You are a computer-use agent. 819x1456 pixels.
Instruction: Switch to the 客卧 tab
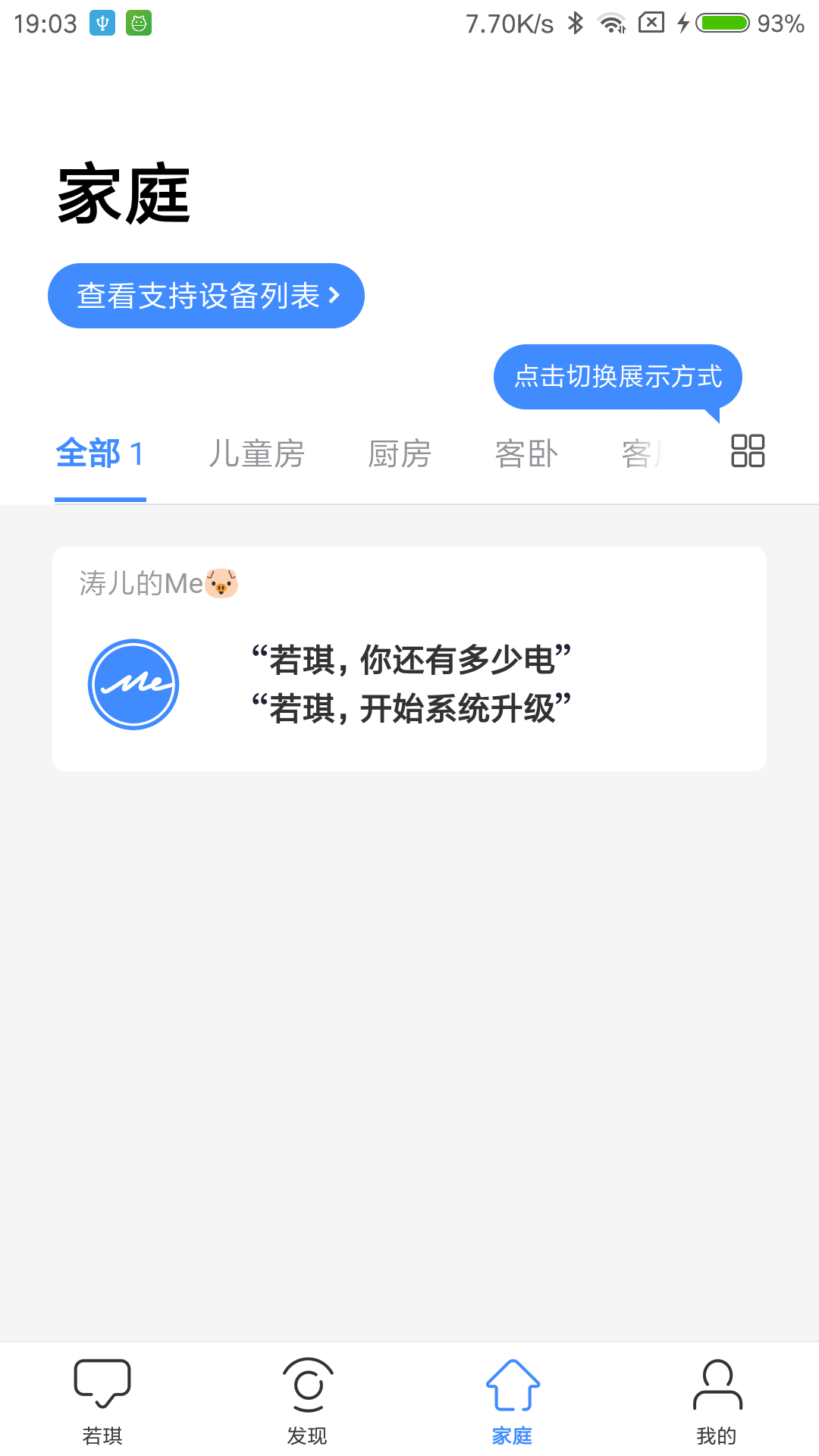(x=526, y=454)
